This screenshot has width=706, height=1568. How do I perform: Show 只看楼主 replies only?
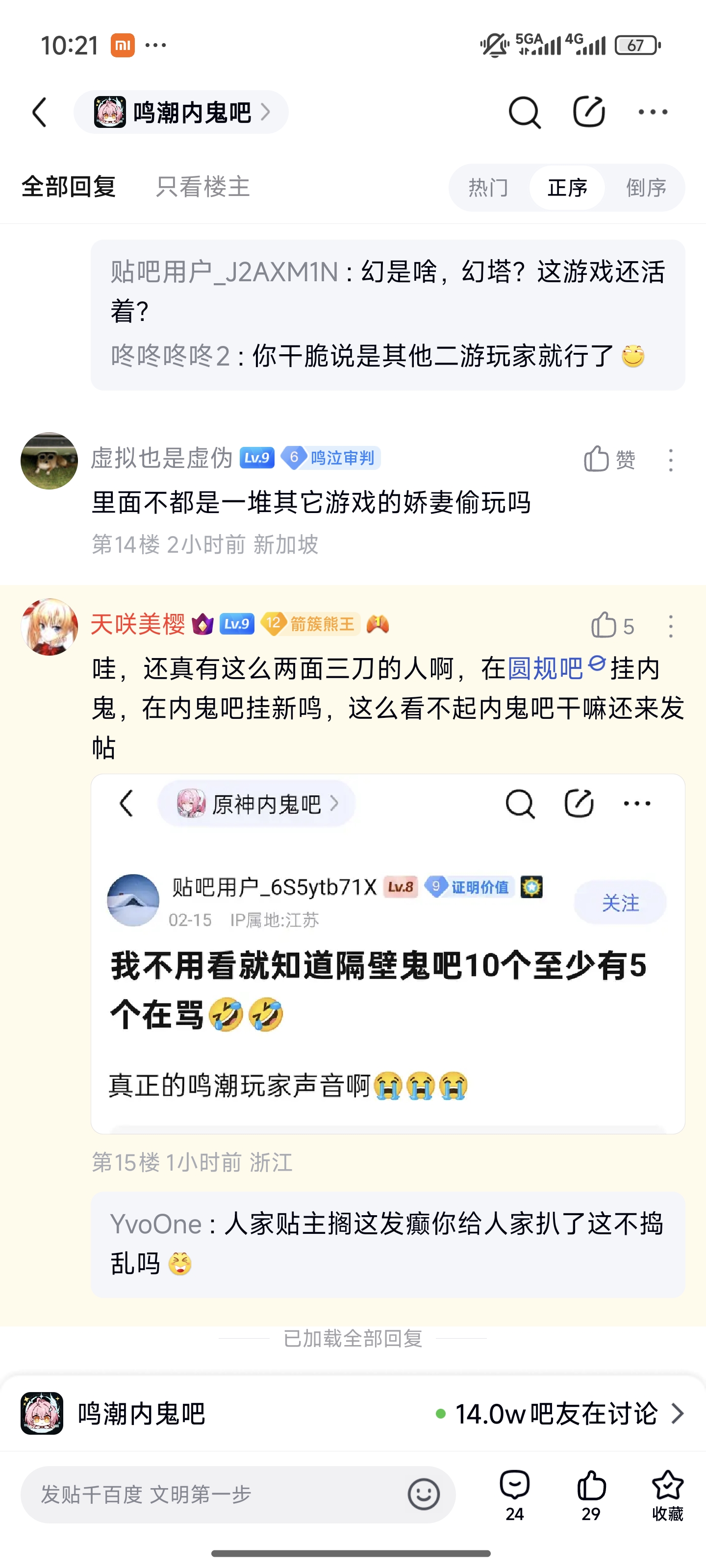click(202, 187)
